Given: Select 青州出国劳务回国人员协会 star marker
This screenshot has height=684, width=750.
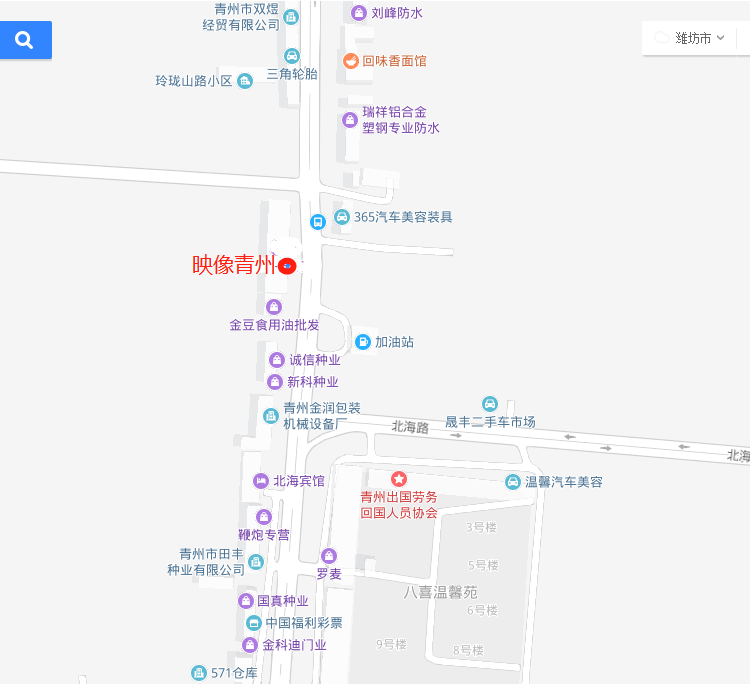Looking at the screenshot, I should [x=398, y=480].
